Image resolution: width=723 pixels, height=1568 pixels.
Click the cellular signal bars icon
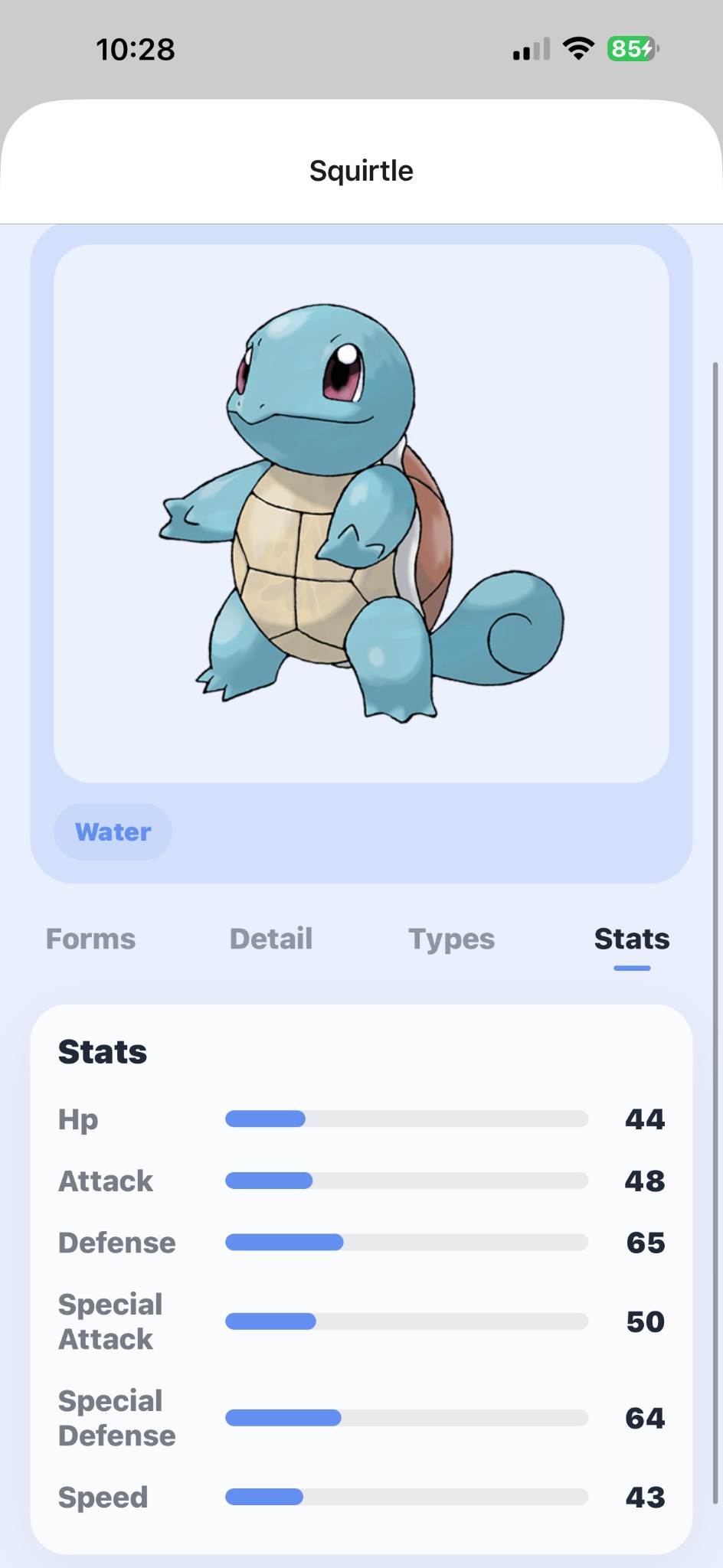(x=530, y=47)
